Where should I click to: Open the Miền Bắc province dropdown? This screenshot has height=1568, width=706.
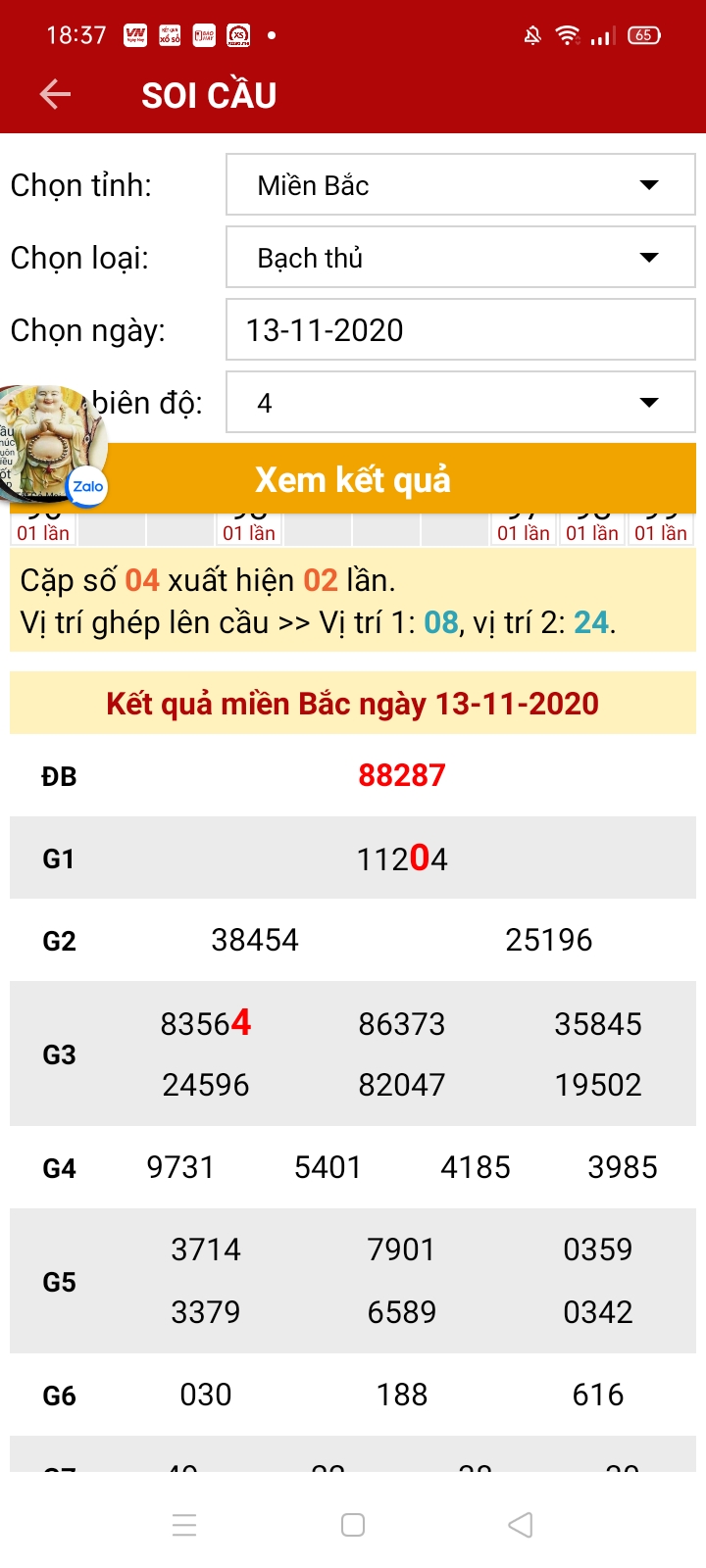[460, 185]
